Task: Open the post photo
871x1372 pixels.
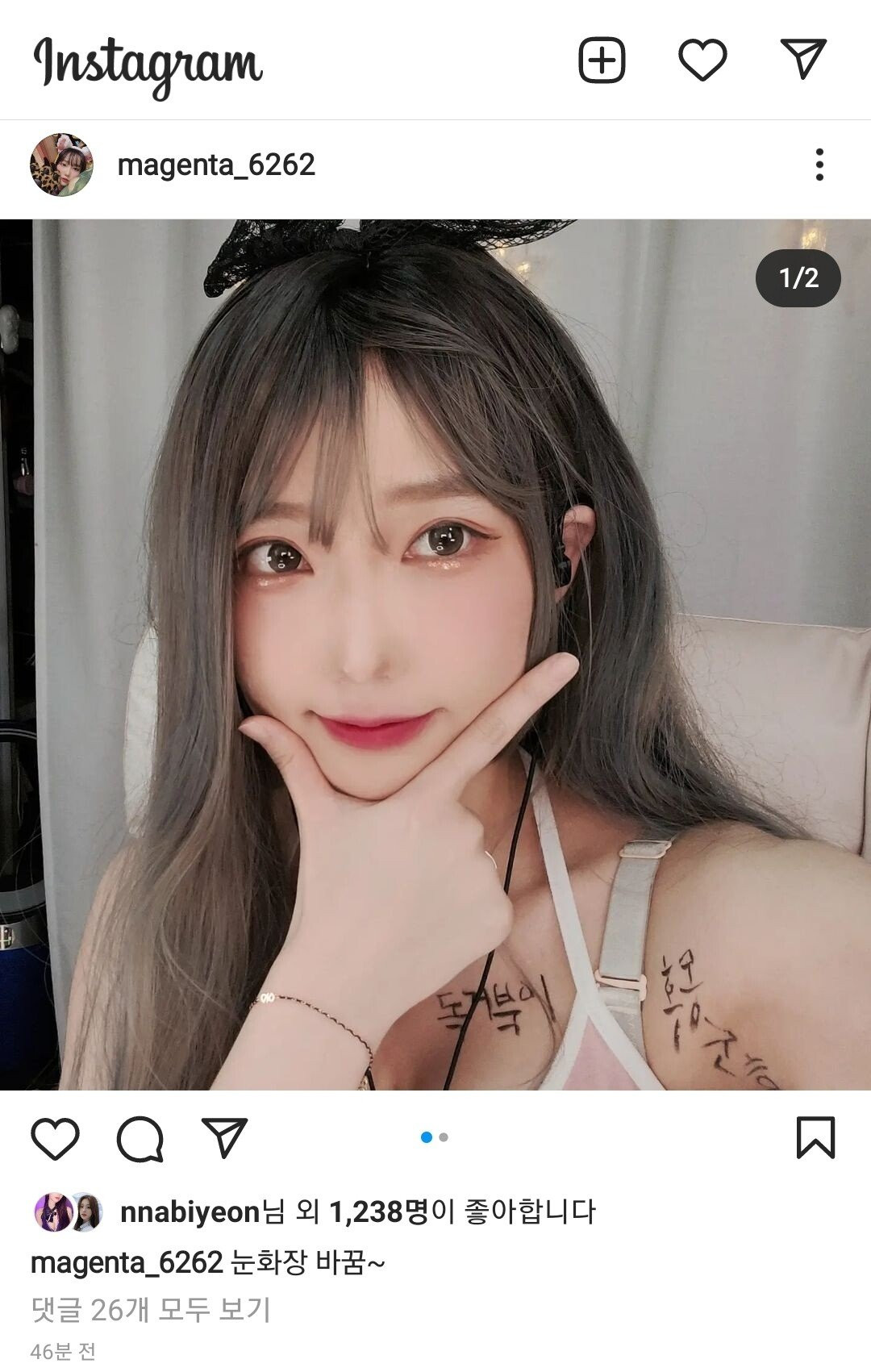Action: 435,654
